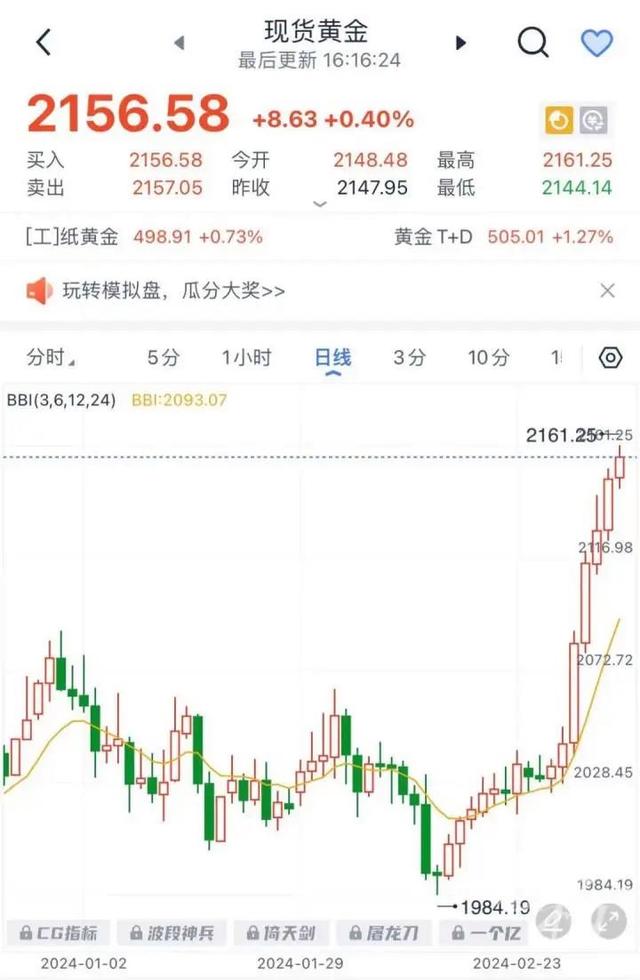Image resolution: width=640 pixels, height=980 pixels.
Task: Open the locked 波段神兵 indicator
Action: click(172, 934)
